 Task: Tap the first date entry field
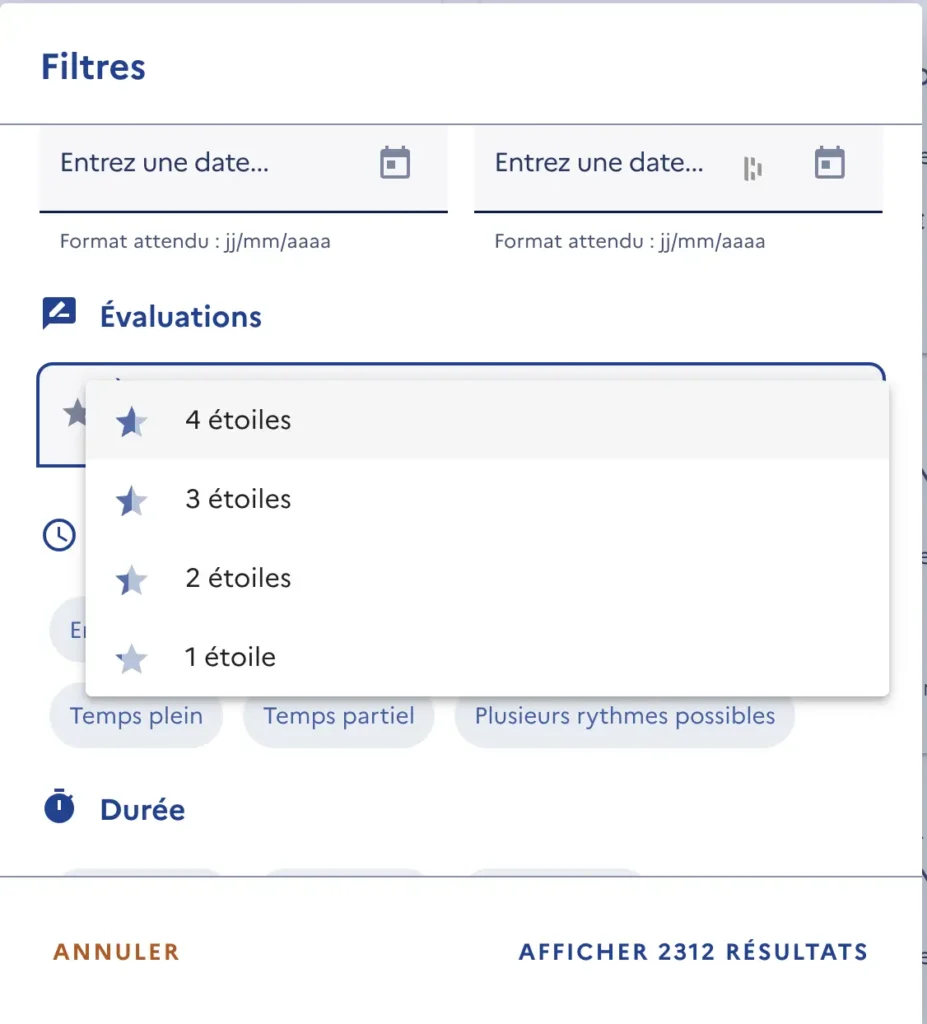pyautogui.click(x=200, y=163)
